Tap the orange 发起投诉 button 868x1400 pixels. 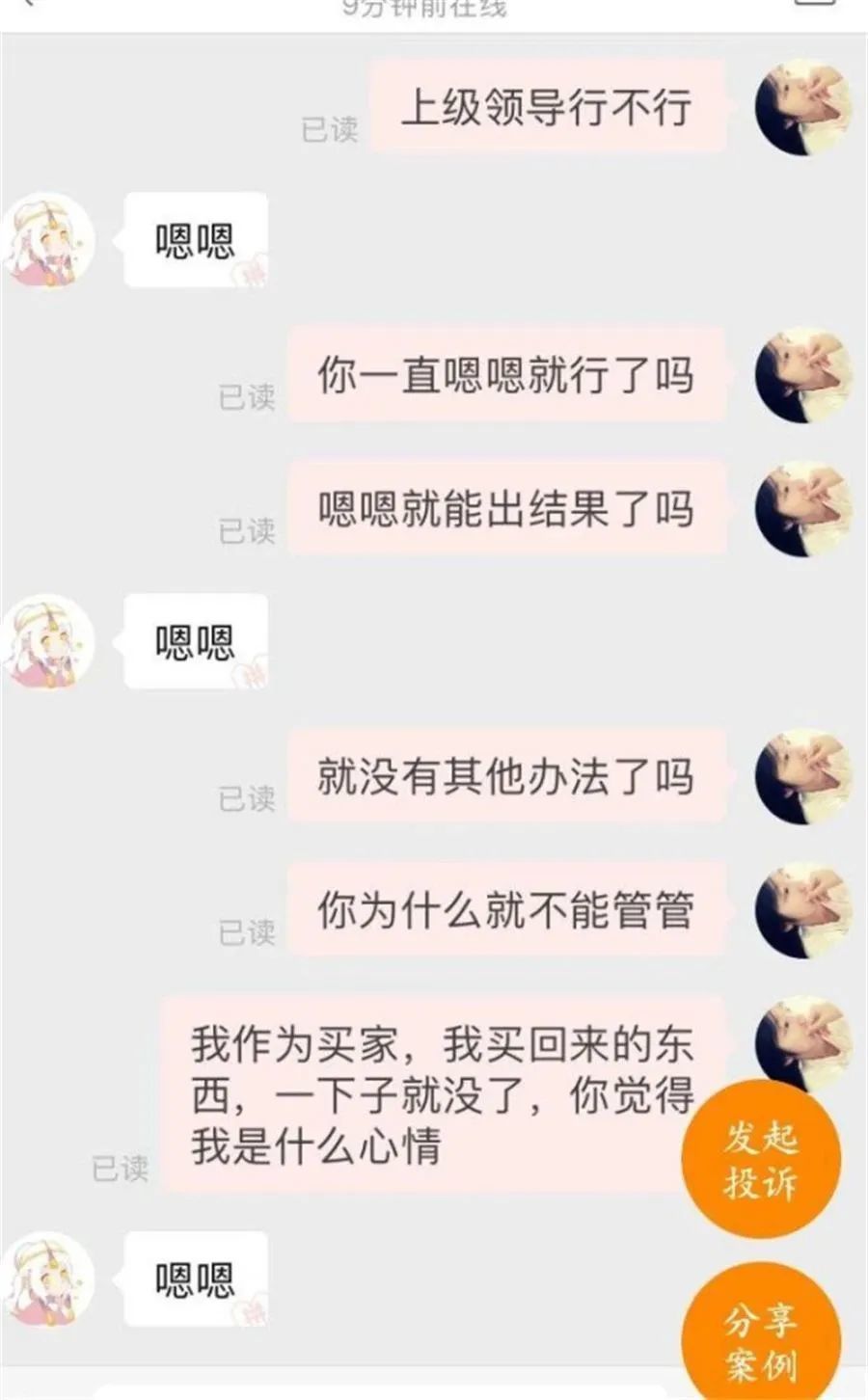pos(761,1160)
